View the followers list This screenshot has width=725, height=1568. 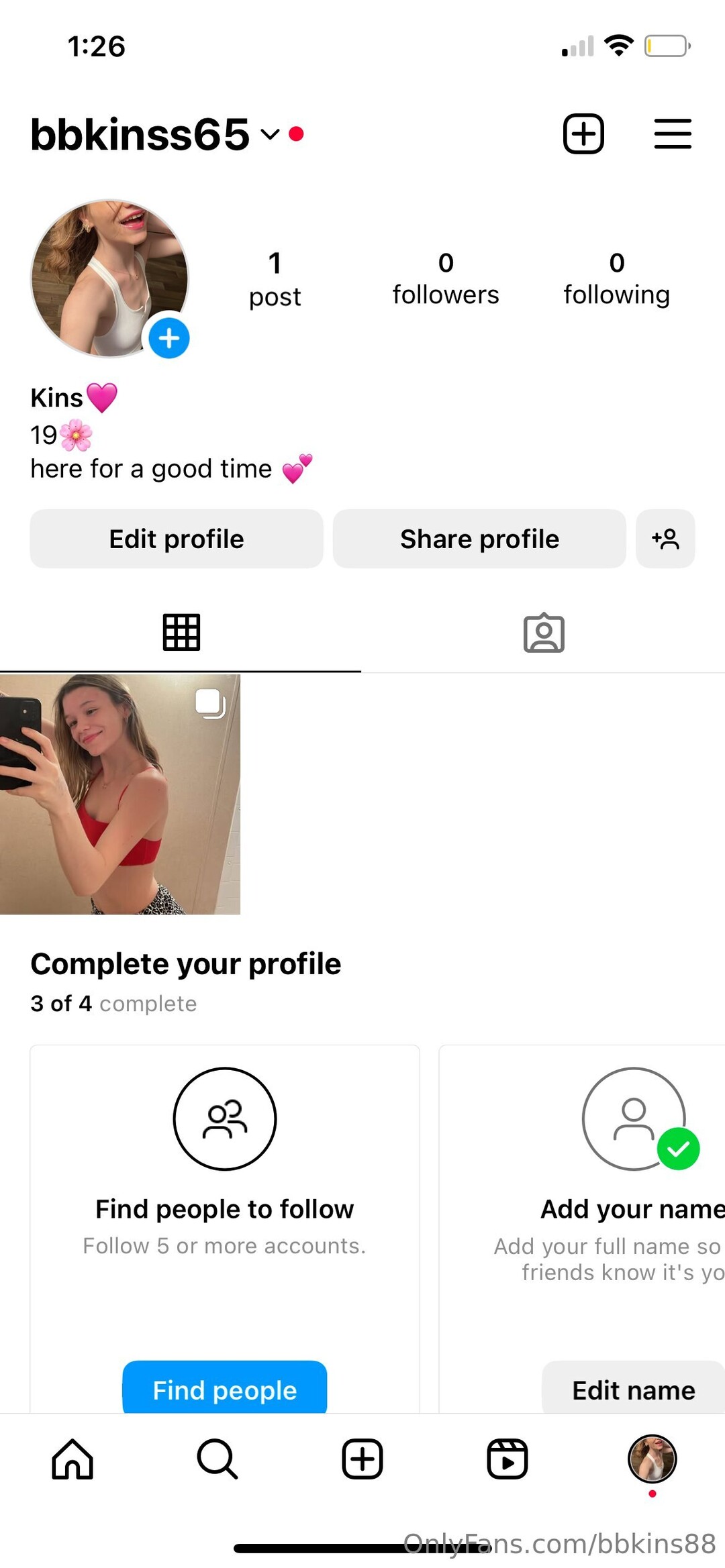[x=446, y=278]
